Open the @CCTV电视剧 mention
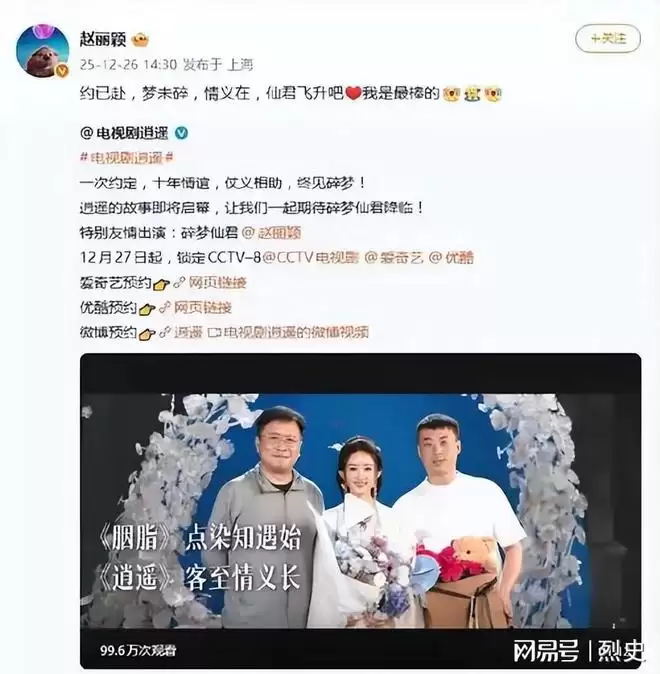The width and height of the screenshot is (660, 674). pos(307,257)
